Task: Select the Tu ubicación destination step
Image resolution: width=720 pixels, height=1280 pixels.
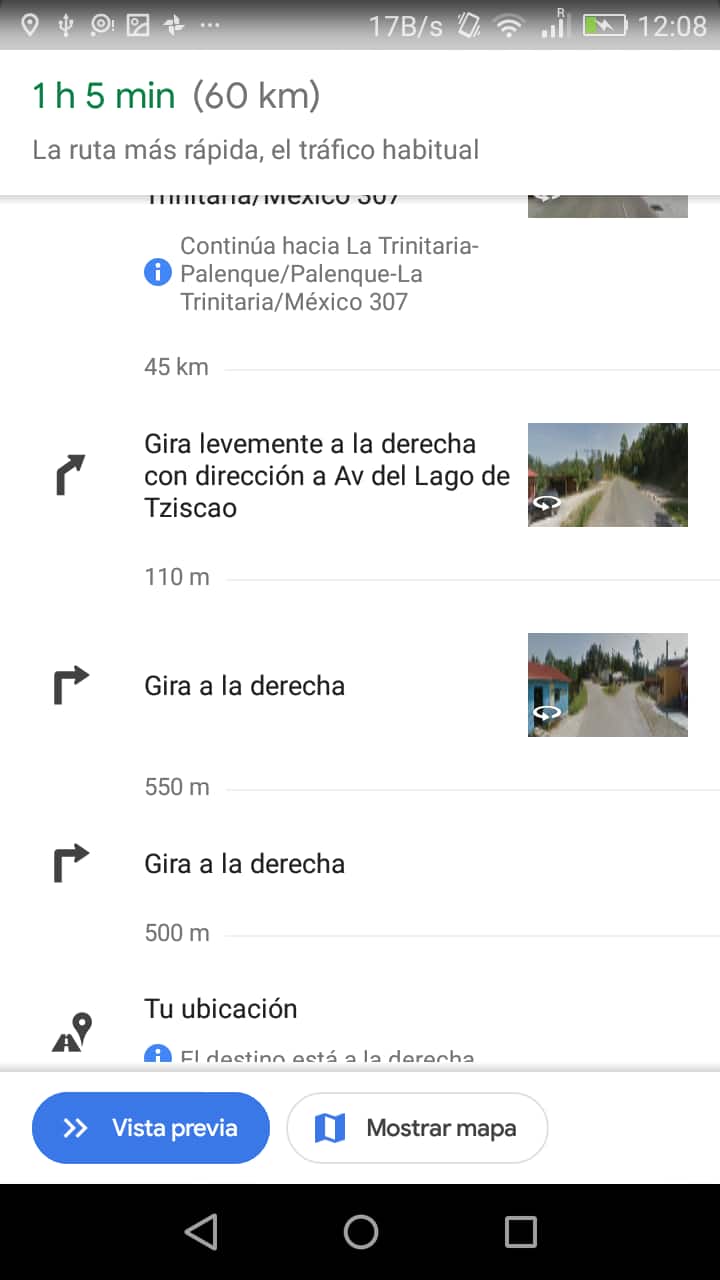Action: (221, 1010)
